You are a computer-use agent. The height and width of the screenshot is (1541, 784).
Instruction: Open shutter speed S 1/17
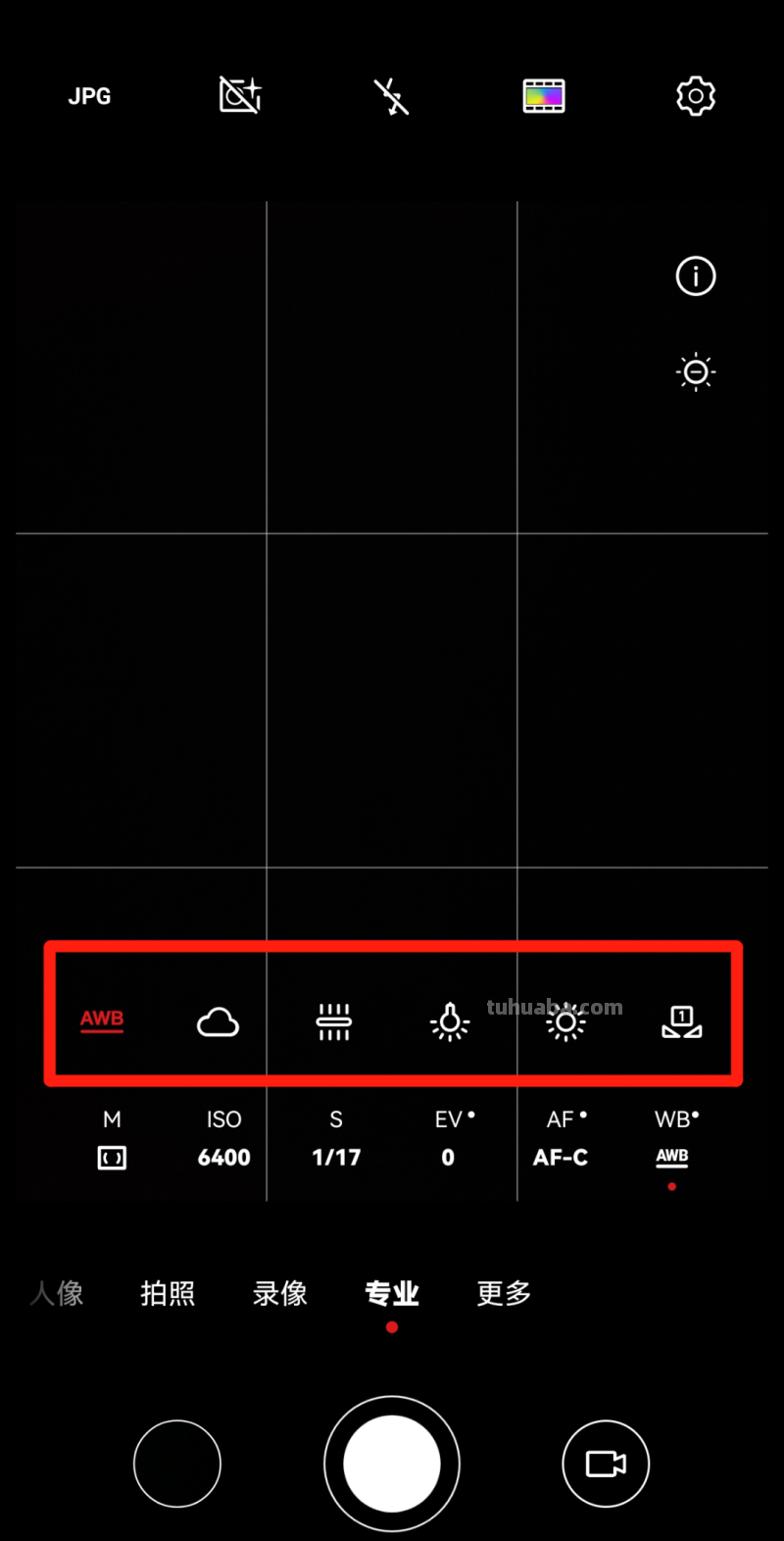click(336, 1139)
